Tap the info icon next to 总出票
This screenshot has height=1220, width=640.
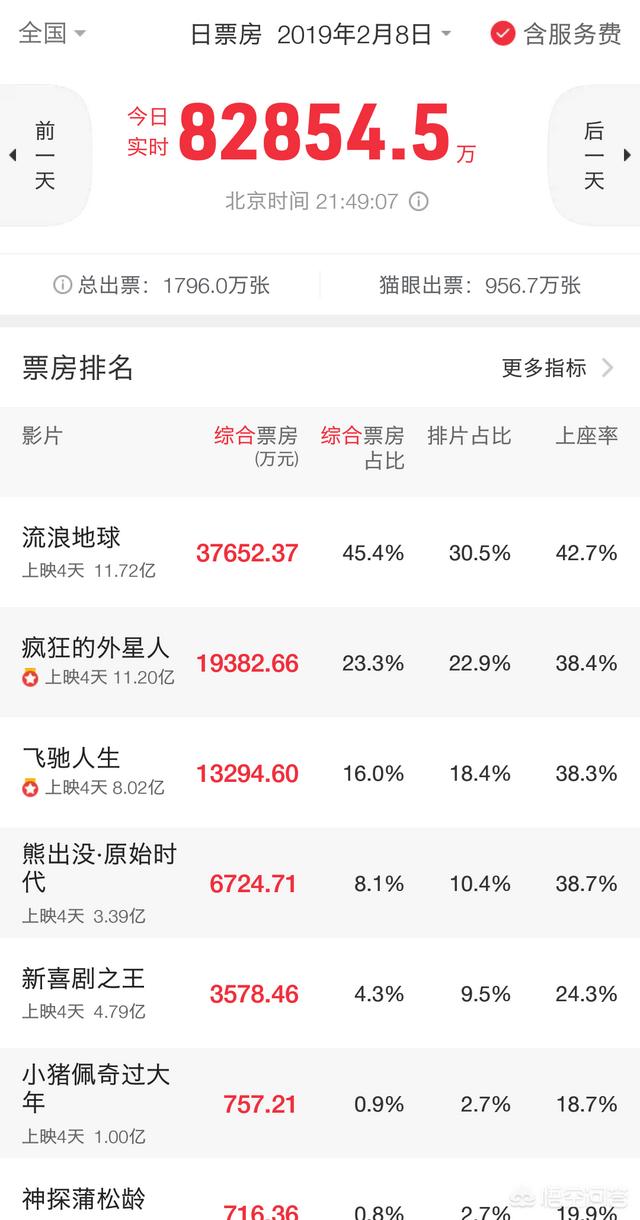point(63,285)
